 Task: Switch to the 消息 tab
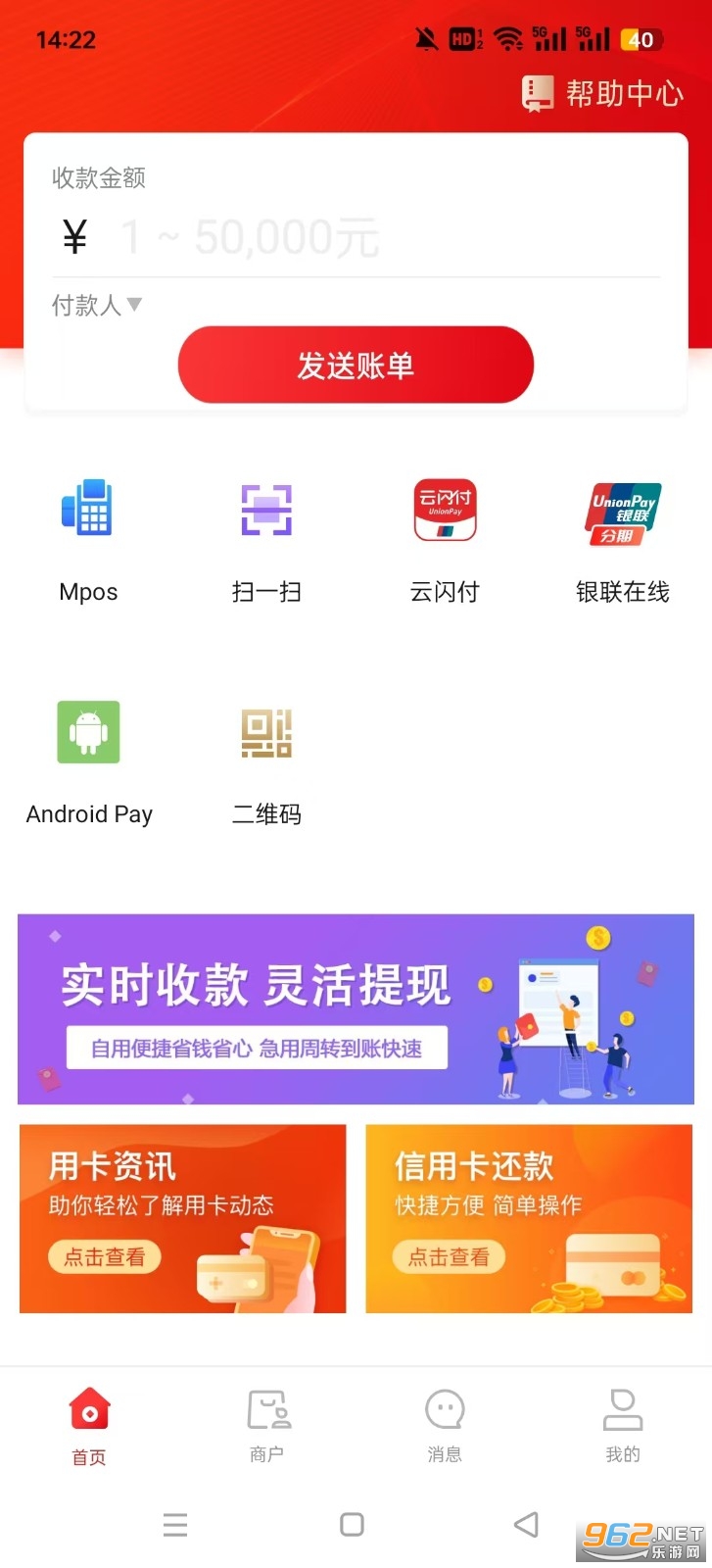tap(445, 1427)
